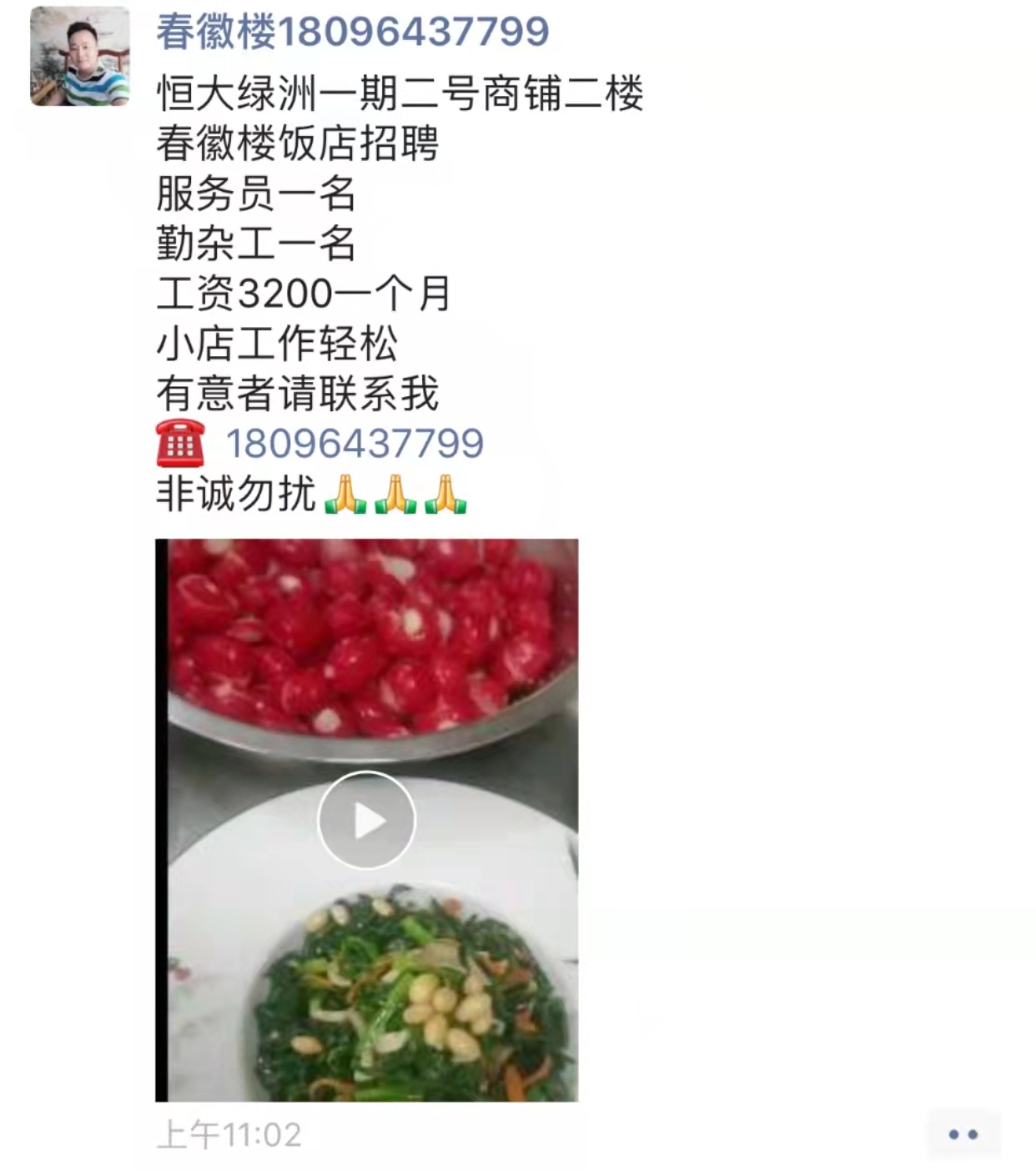The width and height of the screenshot is (1036, 1171).
Task: Play the food video
Action: (x=366, y=821)
